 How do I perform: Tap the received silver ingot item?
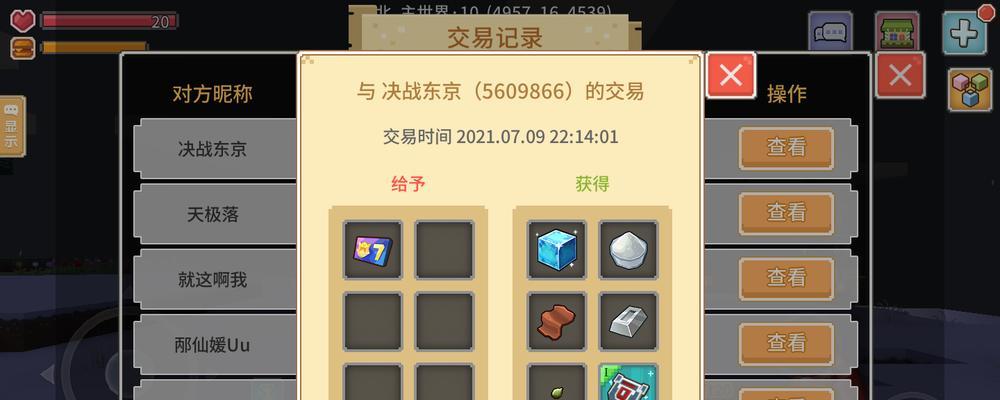tap(628, 321)
